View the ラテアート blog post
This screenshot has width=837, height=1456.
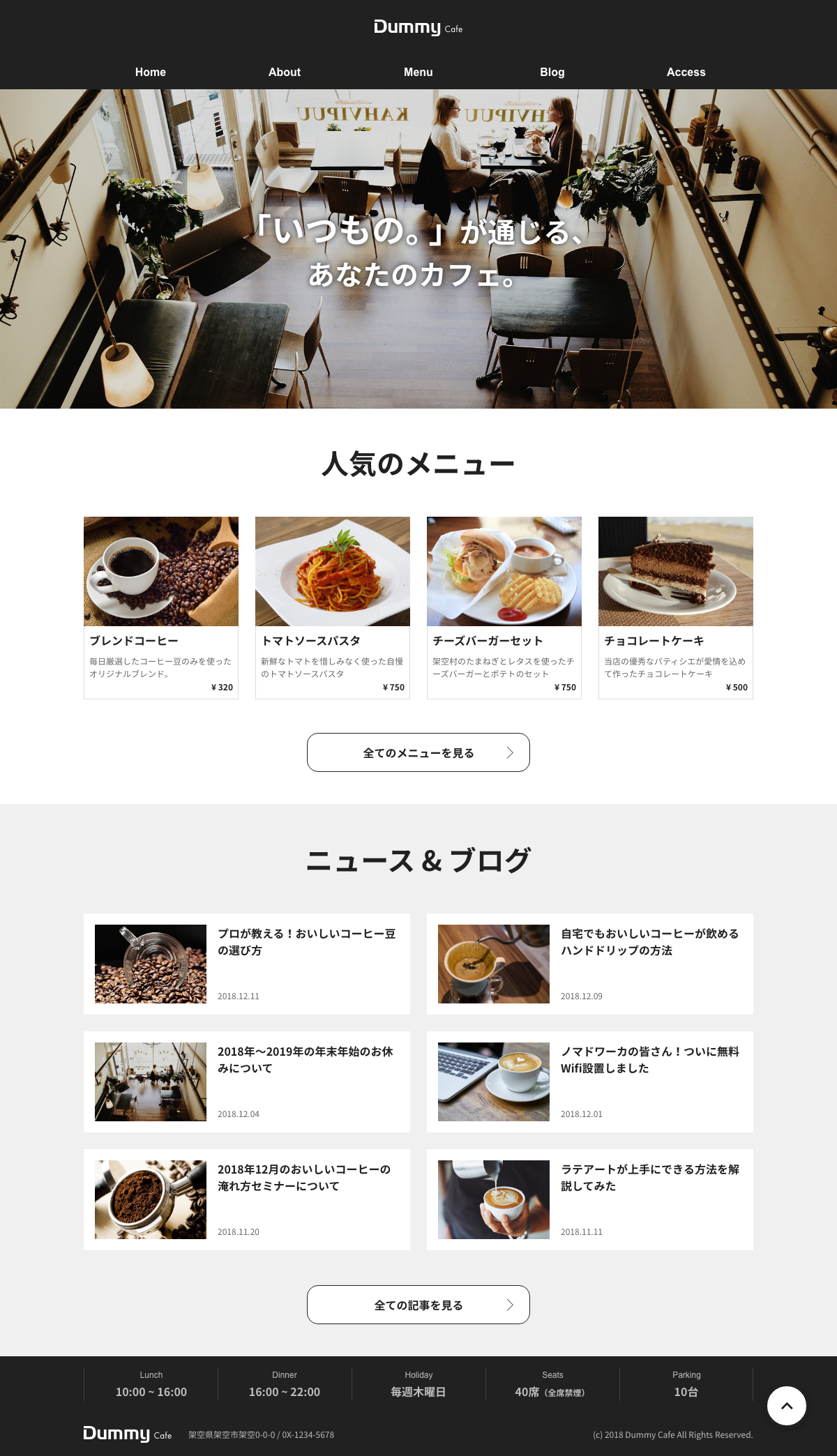click(590, 1199)
